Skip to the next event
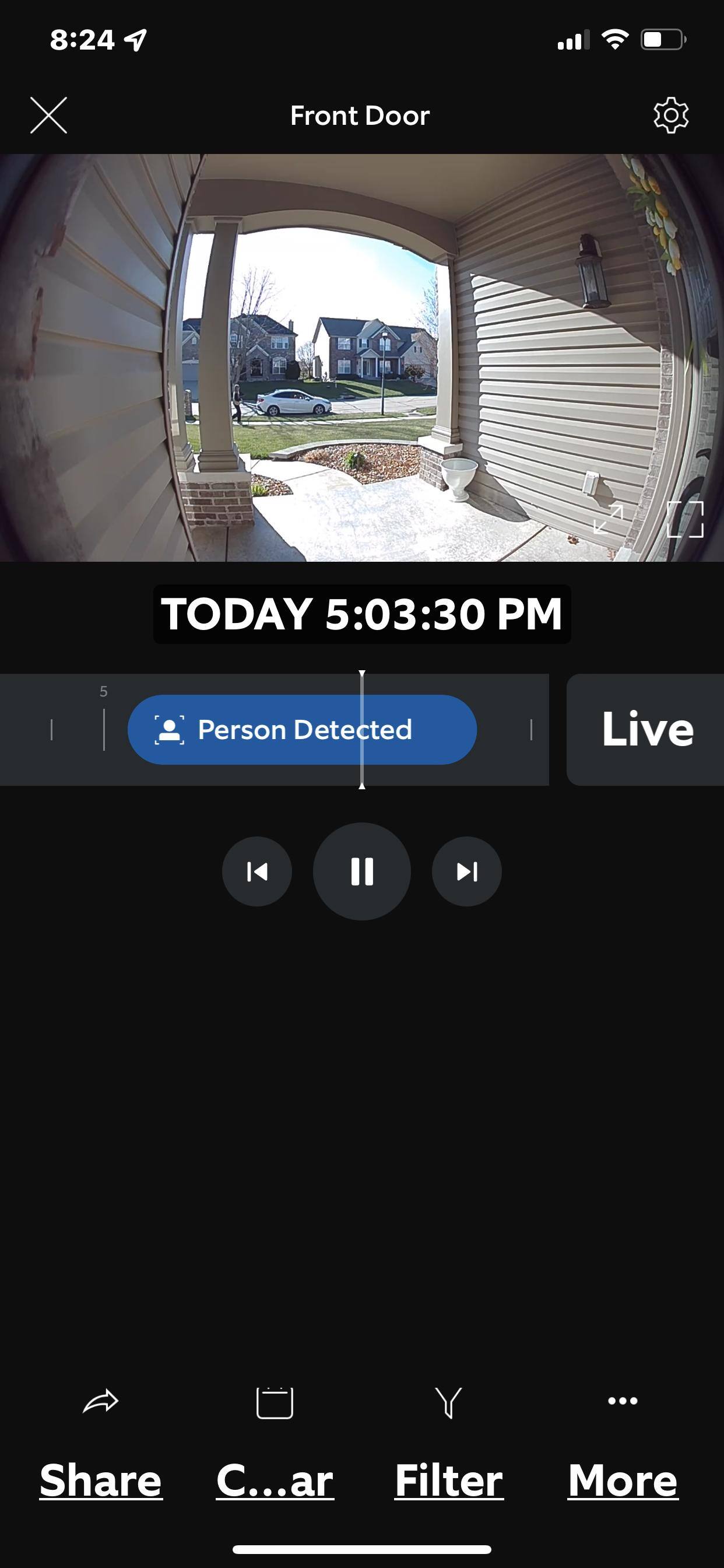Screen dimensions: 724x1568 (x=467, y=871)
